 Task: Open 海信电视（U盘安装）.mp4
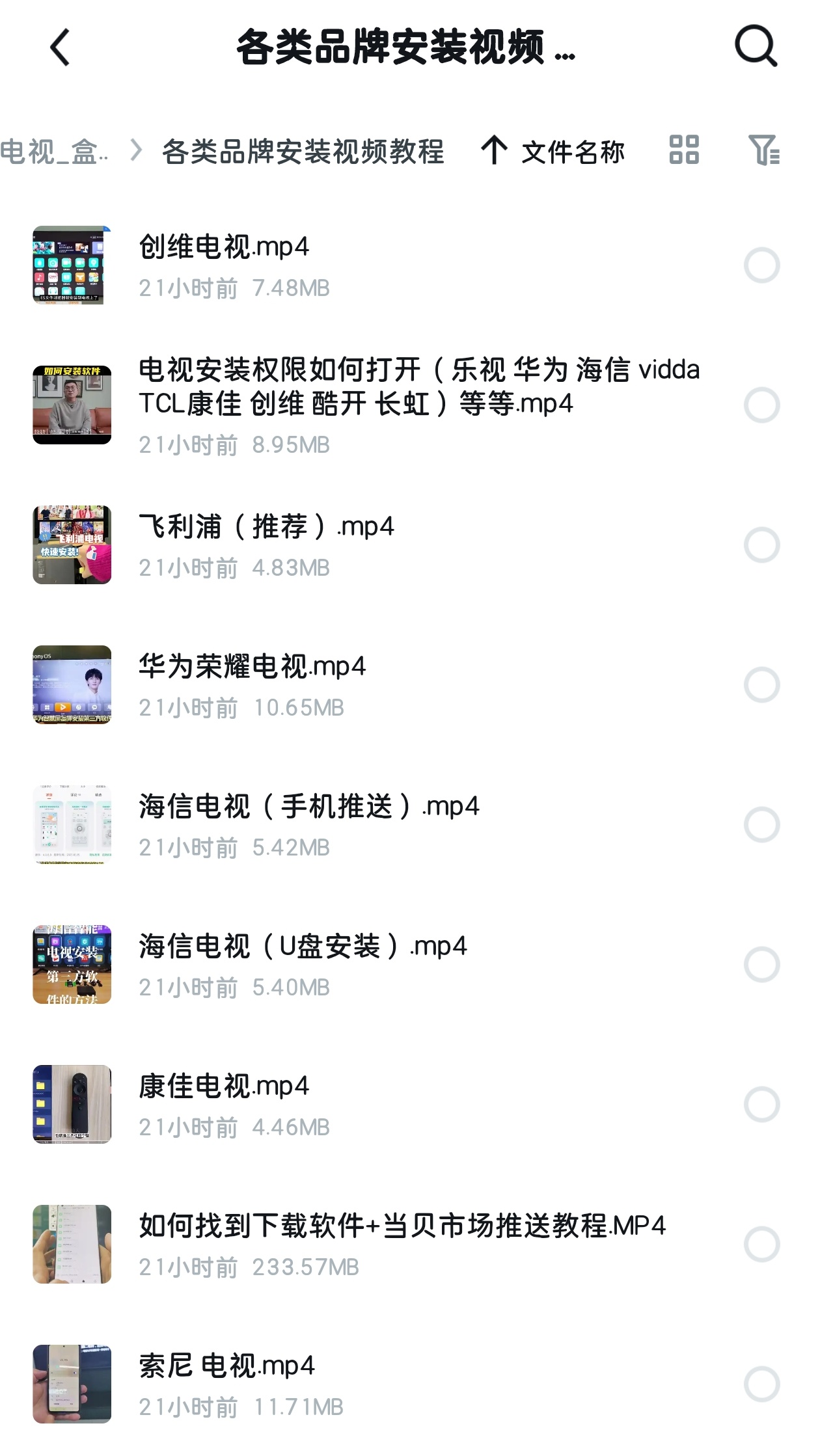[x=303, y=946]
